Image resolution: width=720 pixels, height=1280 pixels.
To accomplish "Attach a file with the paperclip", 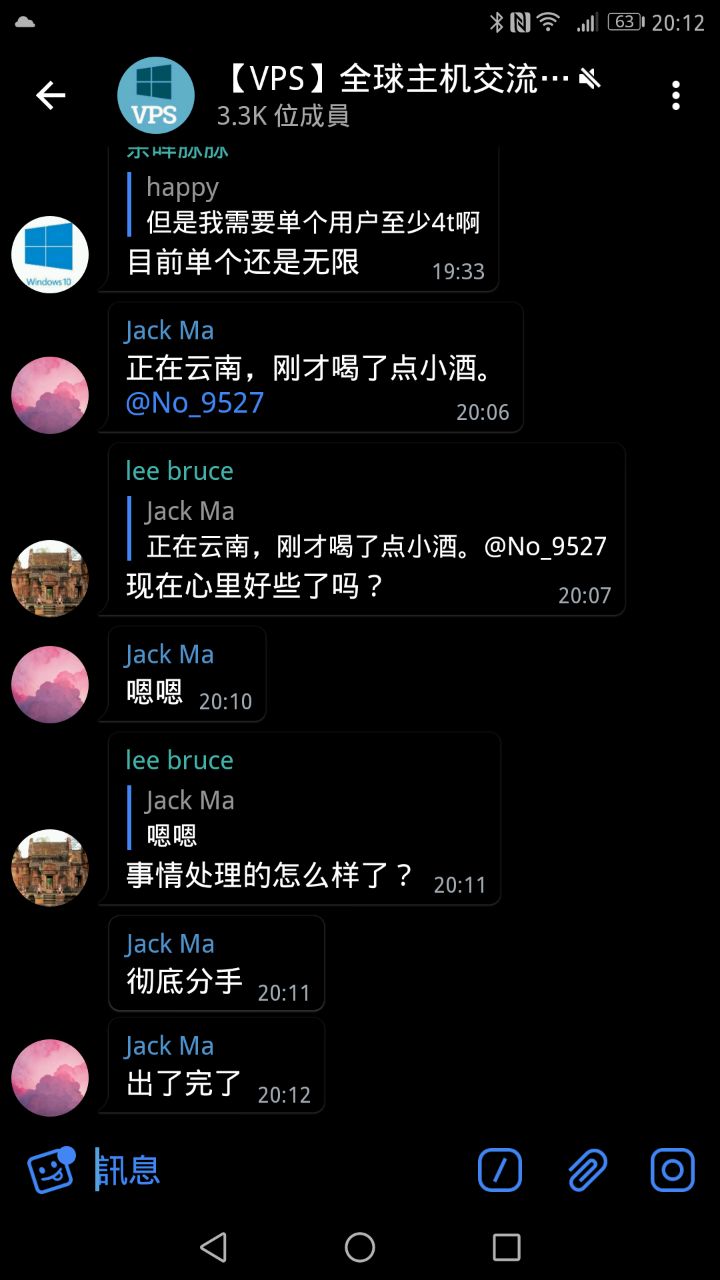I will tap(587, 1170).
